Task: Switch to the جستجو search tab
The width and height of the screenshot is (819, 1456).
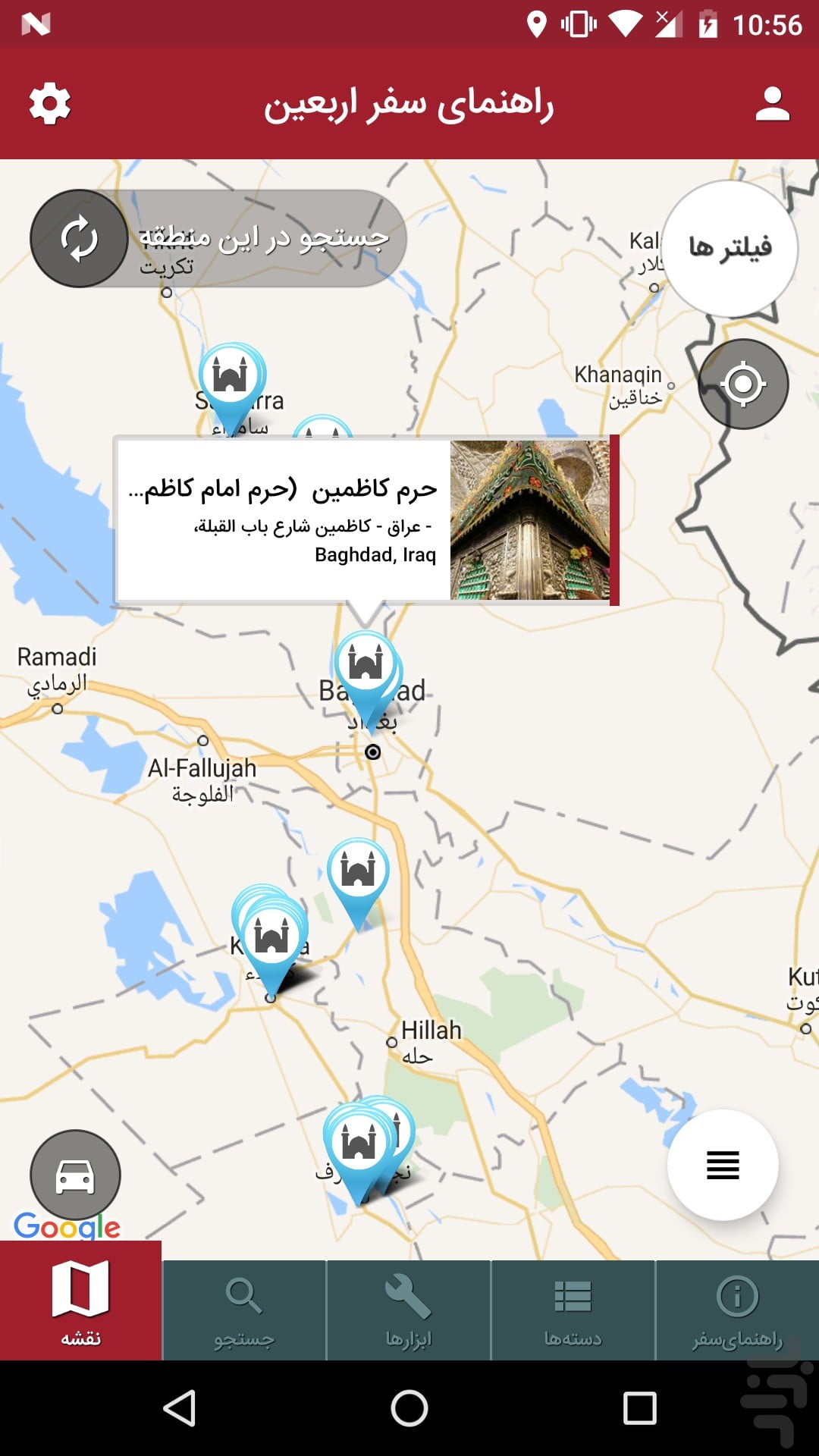Action: coord(244,1310)
